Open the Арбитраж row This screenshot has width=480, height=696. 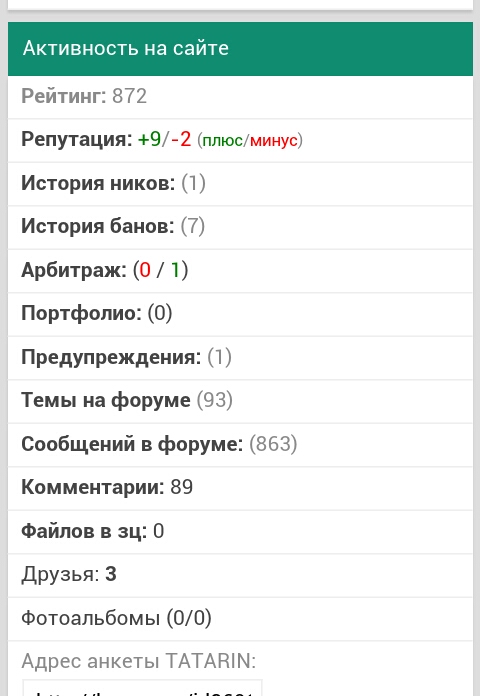(240, 271)
